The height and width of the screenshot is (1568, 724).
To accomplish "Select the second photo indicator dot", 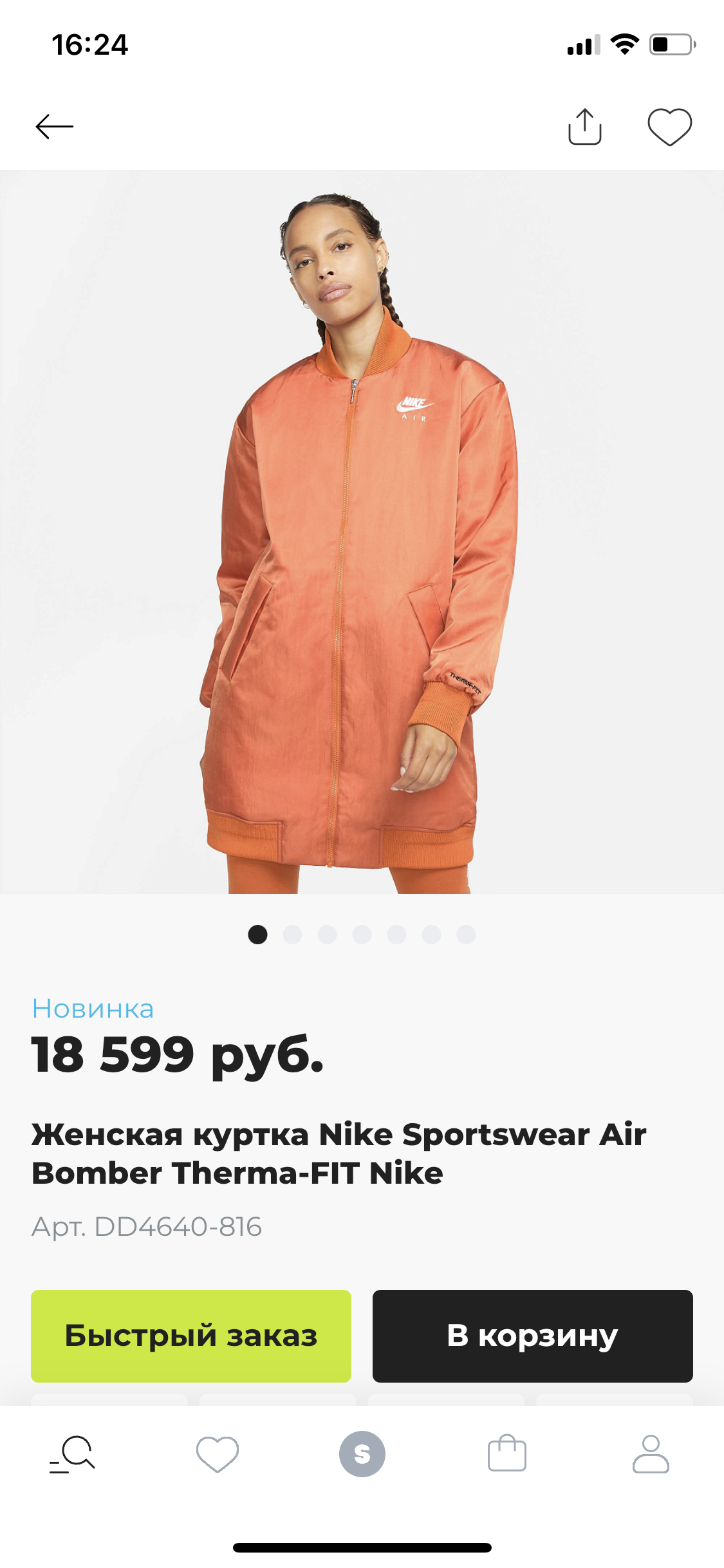I will [292, 934].
